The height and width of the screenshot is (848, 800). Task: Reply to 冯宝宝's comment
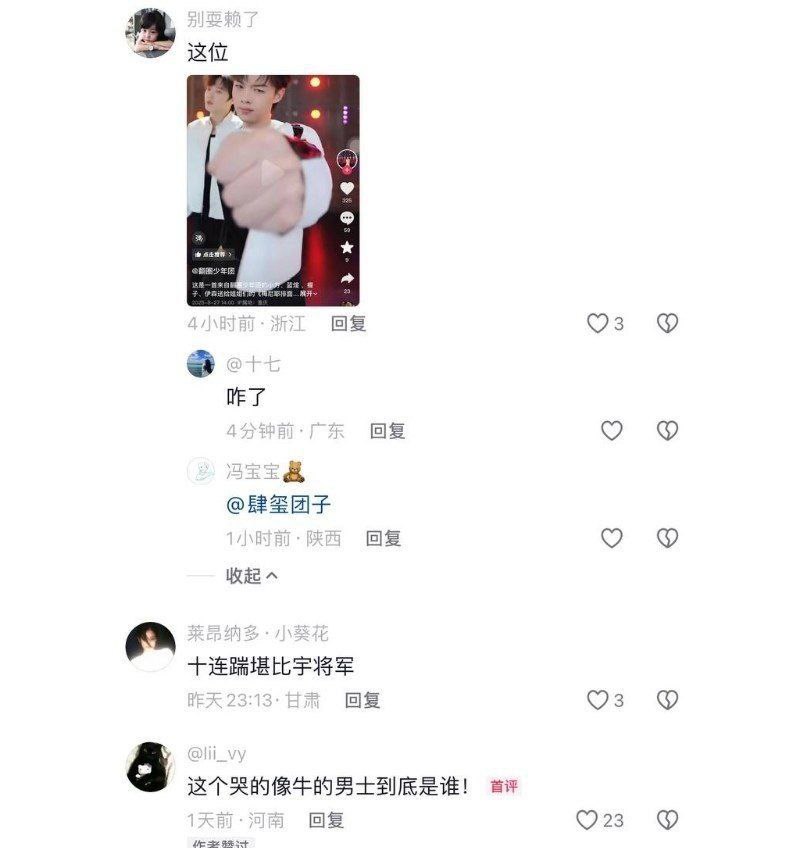[x=383, y=538]
